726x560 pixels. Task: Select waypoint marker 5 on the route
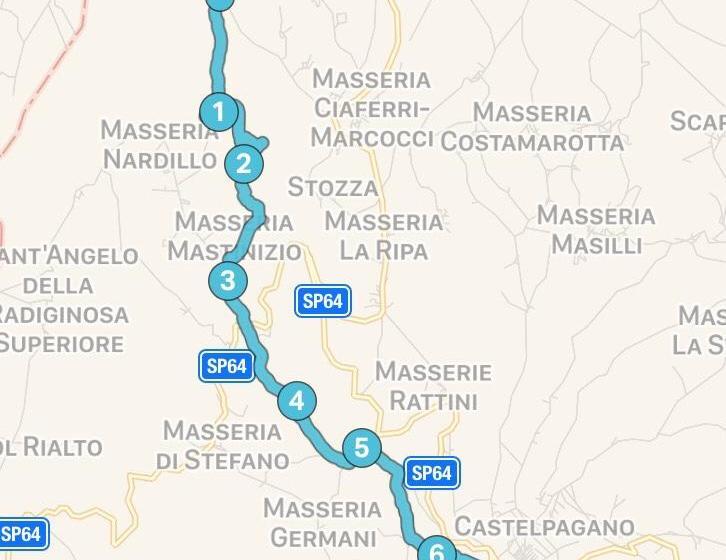coord(361,448)
